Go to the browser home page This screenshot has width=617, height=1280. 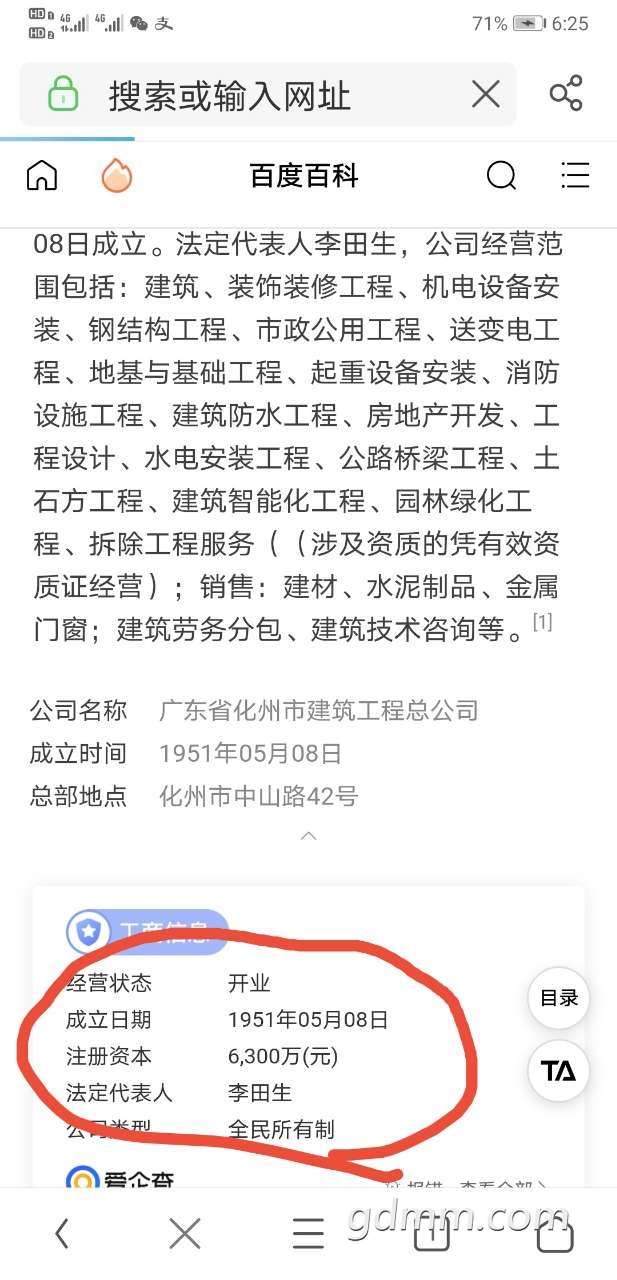click(555, 1236)
